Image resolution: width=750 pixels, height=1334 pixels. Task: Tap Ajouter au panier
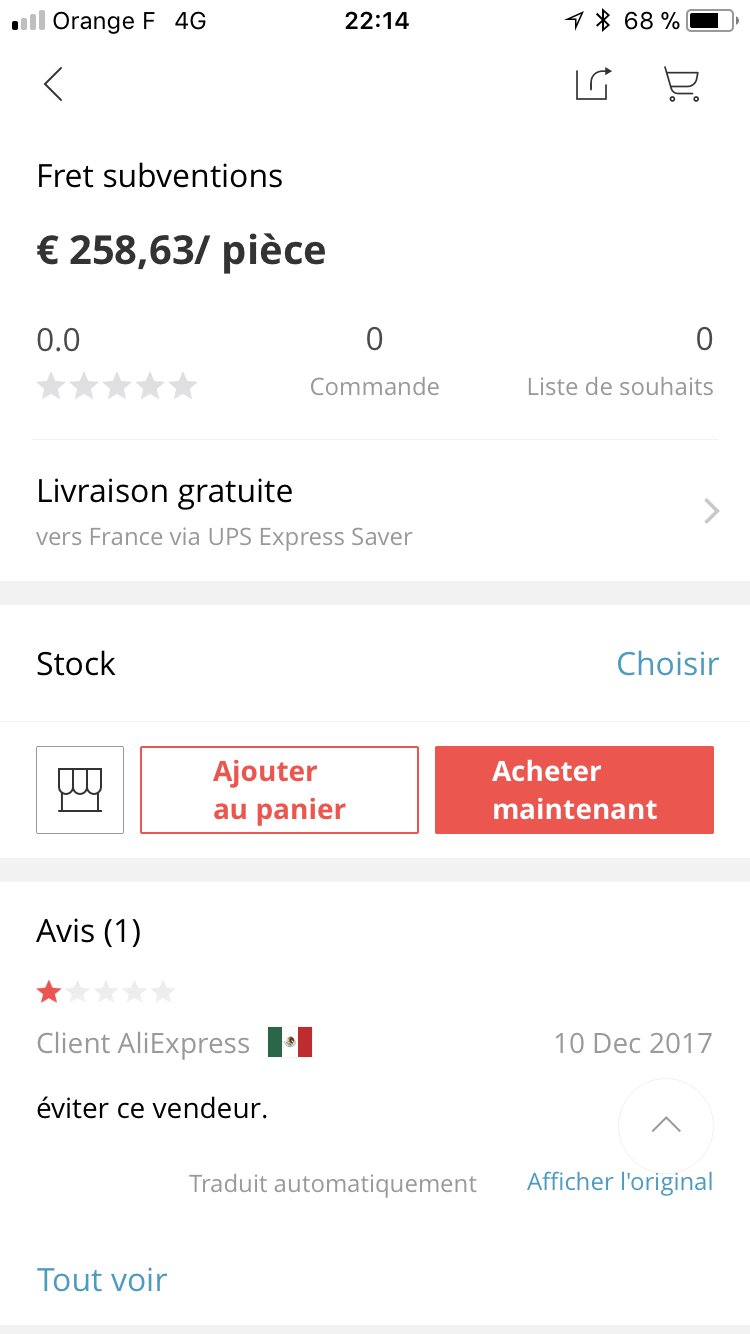click(279, 790)
